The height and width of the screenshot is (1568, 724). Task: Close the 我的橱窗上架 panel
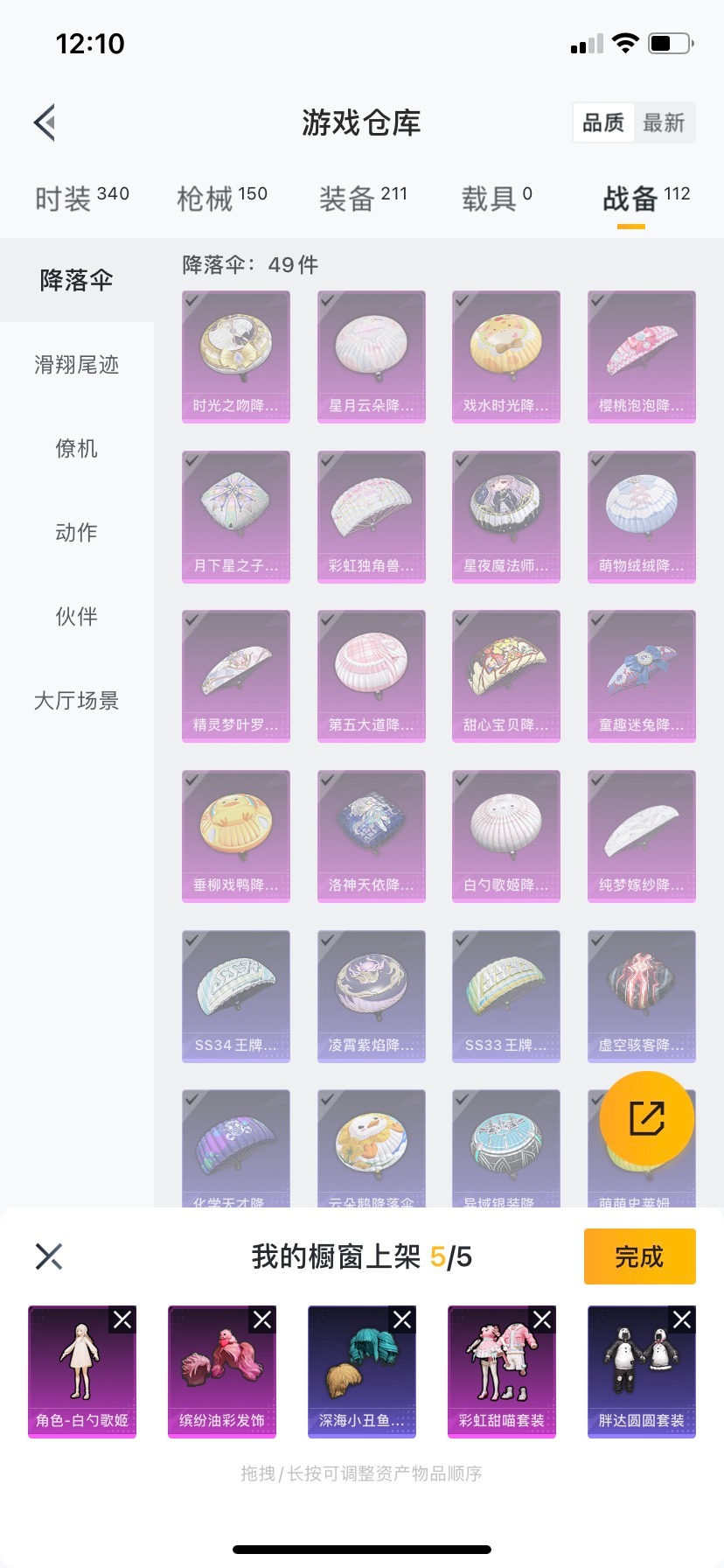[49, 1256]
